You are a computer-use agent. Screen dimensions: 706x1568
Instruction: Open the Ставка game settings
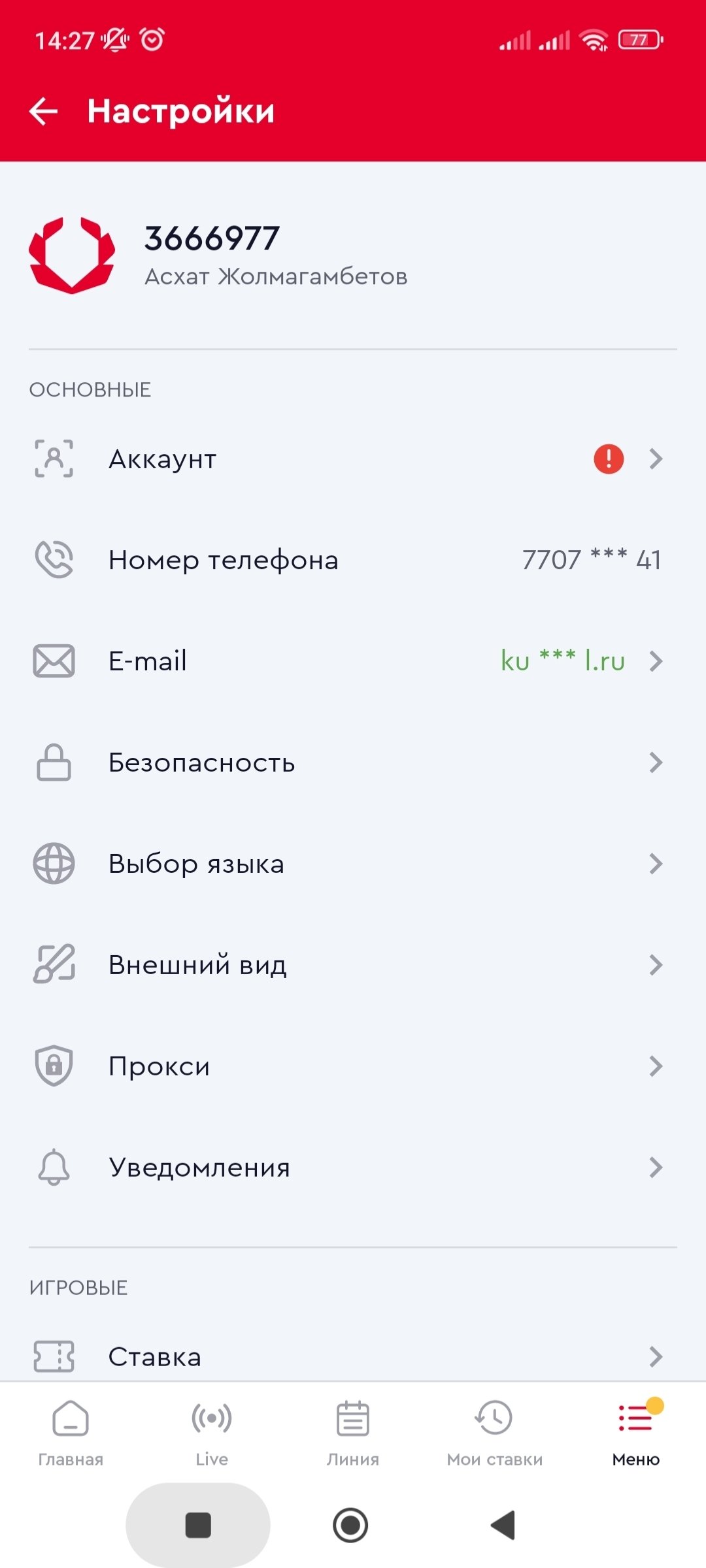click(x=353, y=1356)
